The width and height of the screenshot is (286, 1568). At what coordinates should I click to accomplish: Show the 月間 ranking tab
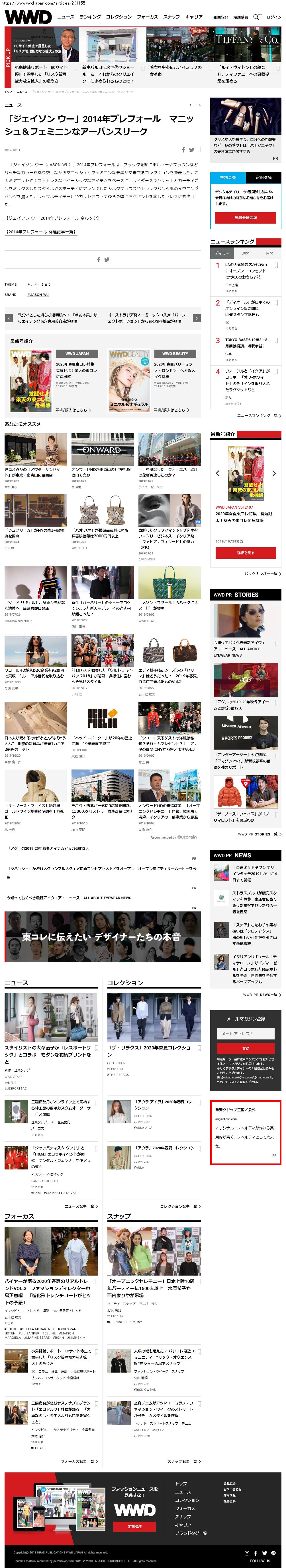[x=269, y=253]
